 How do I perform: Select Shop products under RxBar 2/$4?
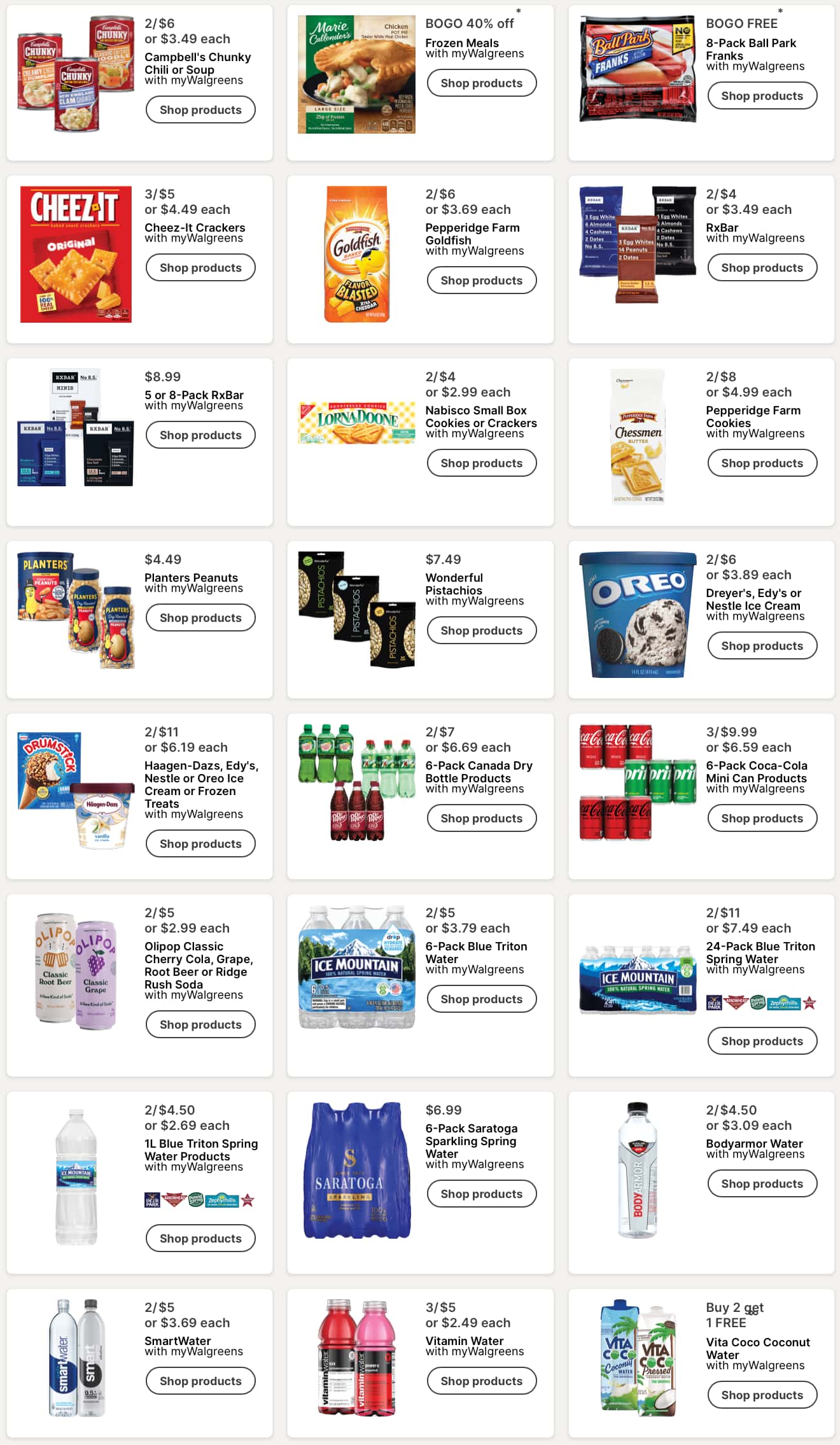762,267
